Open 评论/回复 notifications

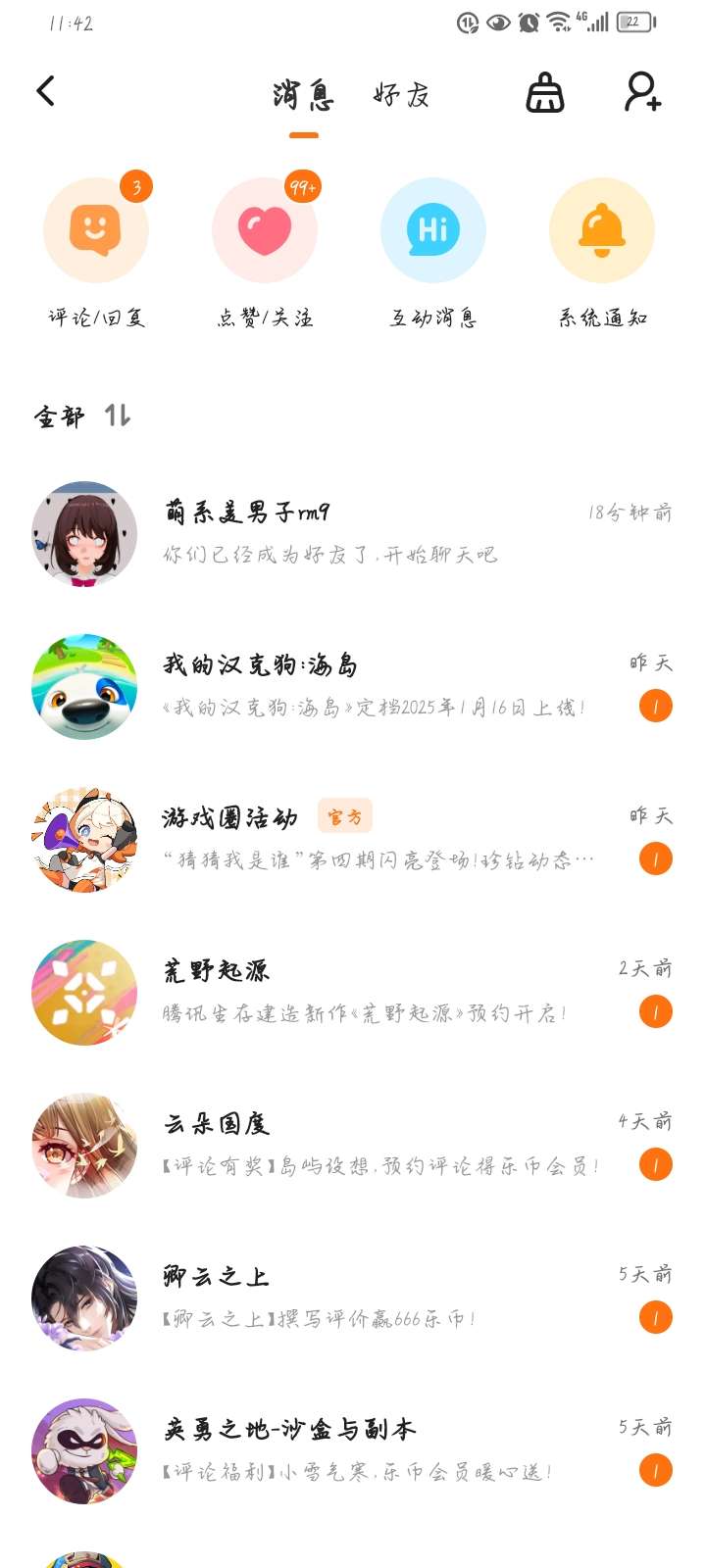click(96, 231)
